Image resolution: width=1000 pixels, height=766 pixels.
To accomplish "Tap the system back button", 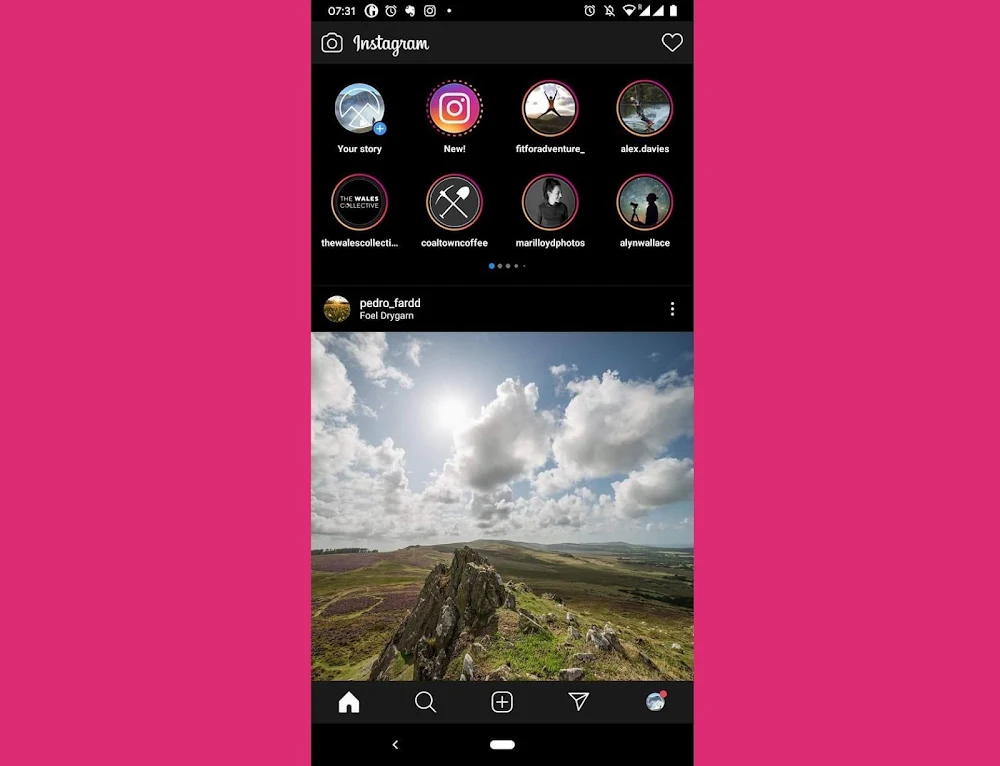I will pyautogui.click(x=395, y=745).
